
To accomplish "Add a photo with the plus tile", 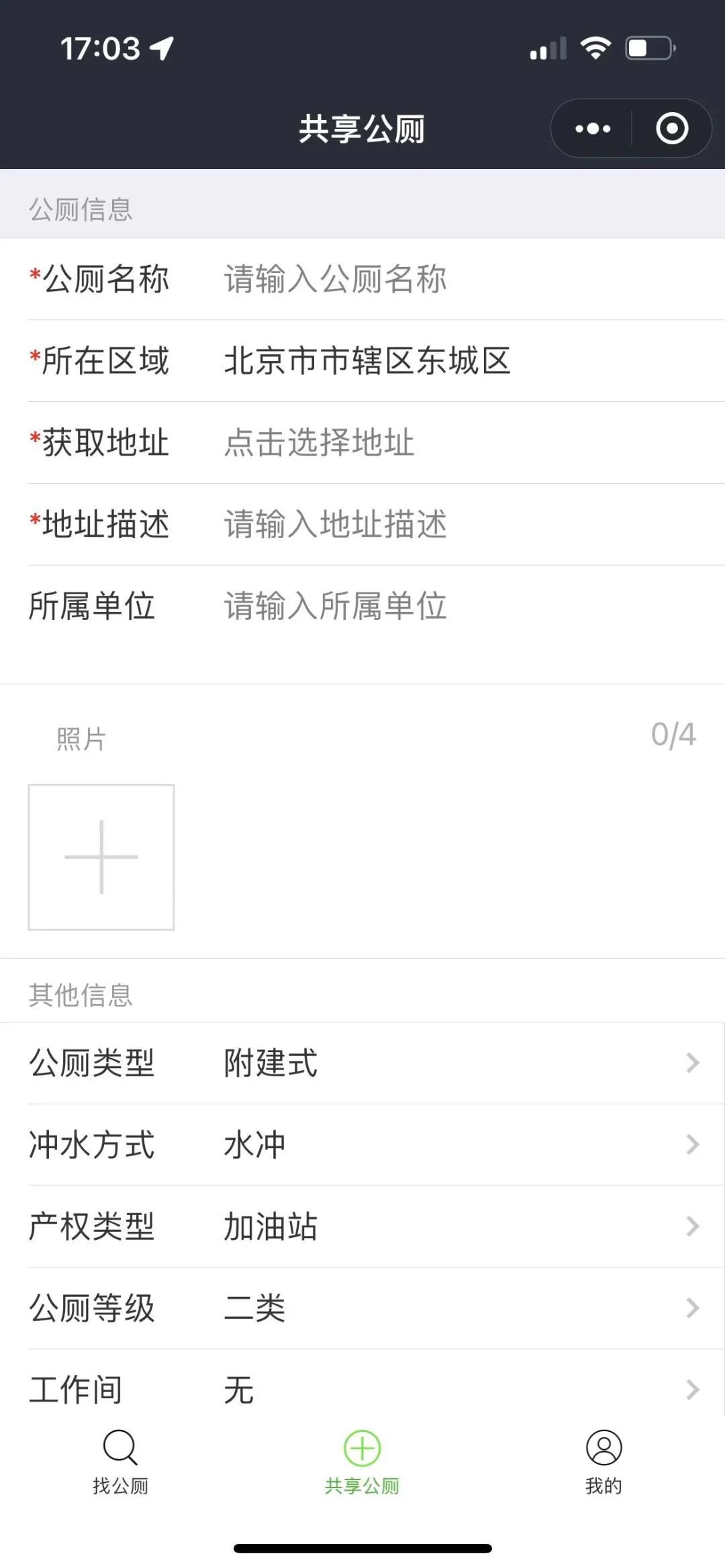I will point(101,857).
